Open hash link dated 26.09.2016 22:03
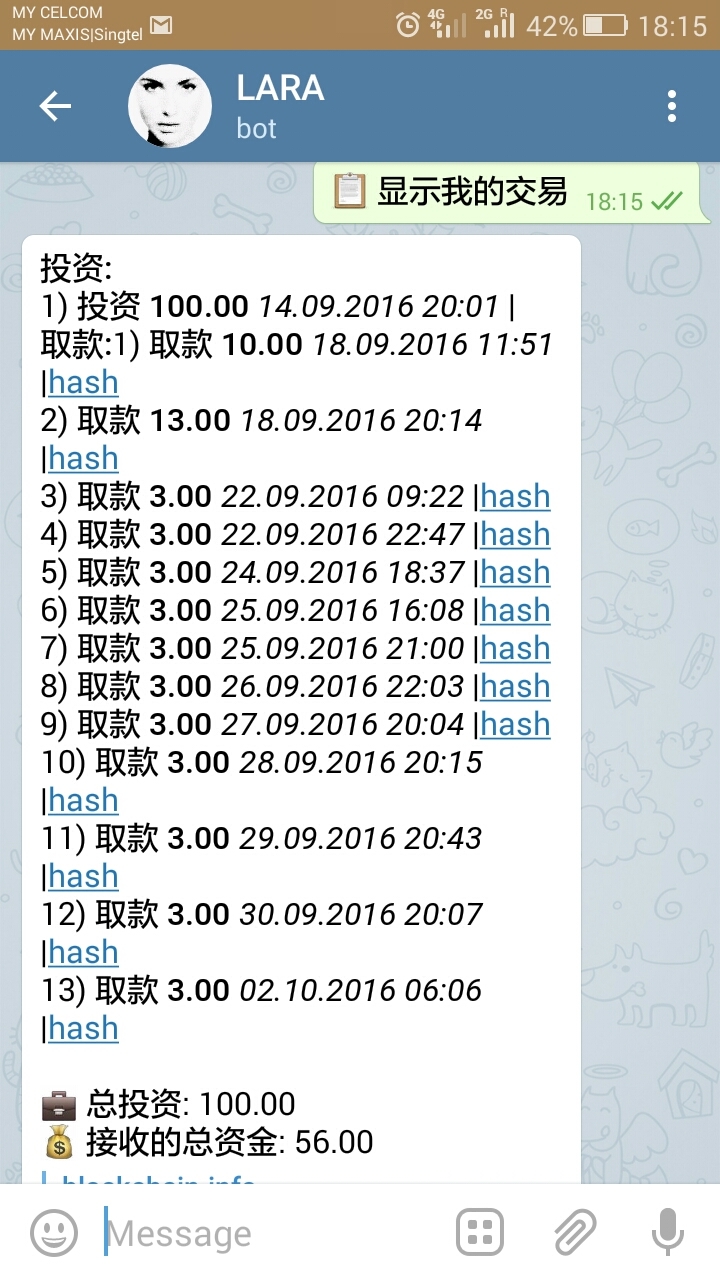Screen dimensions: 720x1280 515,686
